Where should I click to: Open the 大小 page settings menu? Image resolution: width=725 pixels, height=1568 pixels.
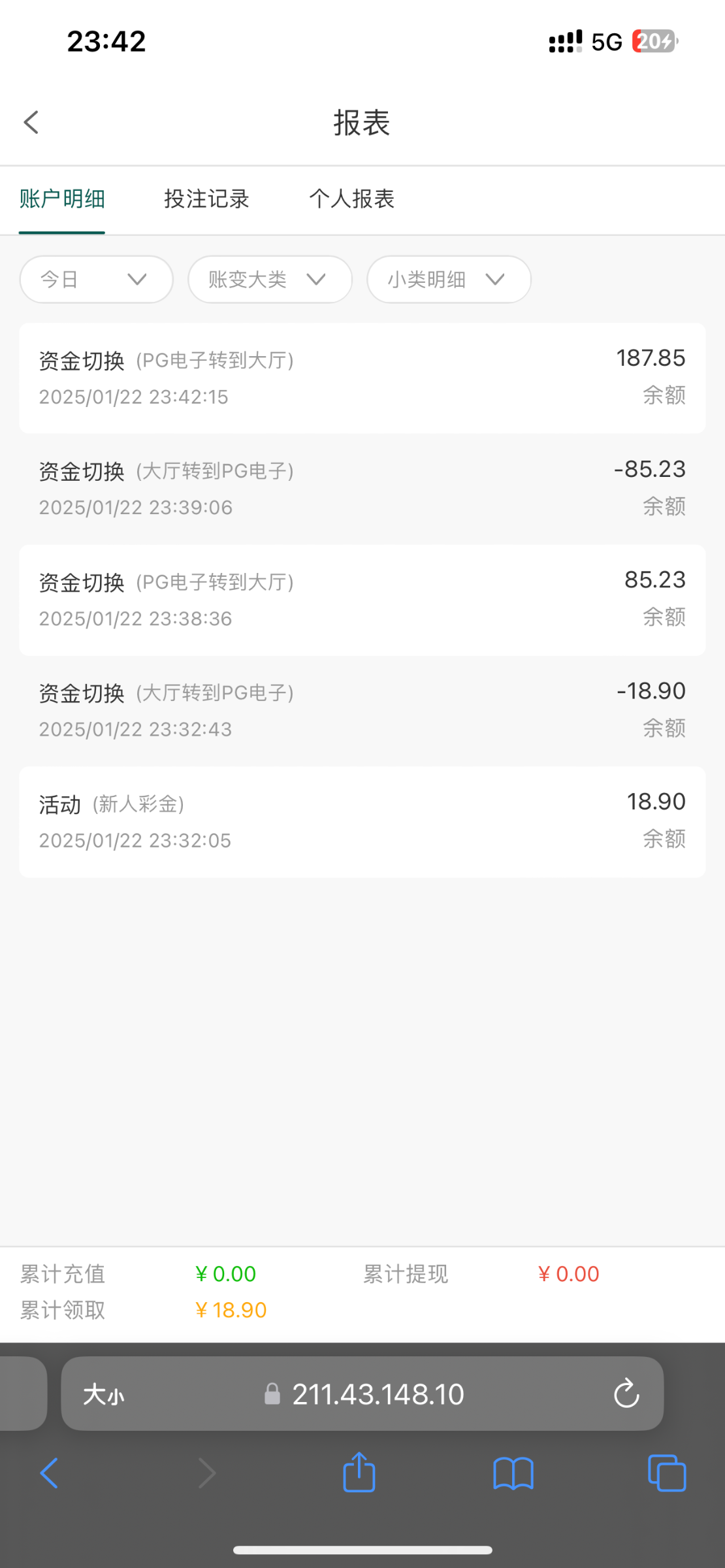103,1395
